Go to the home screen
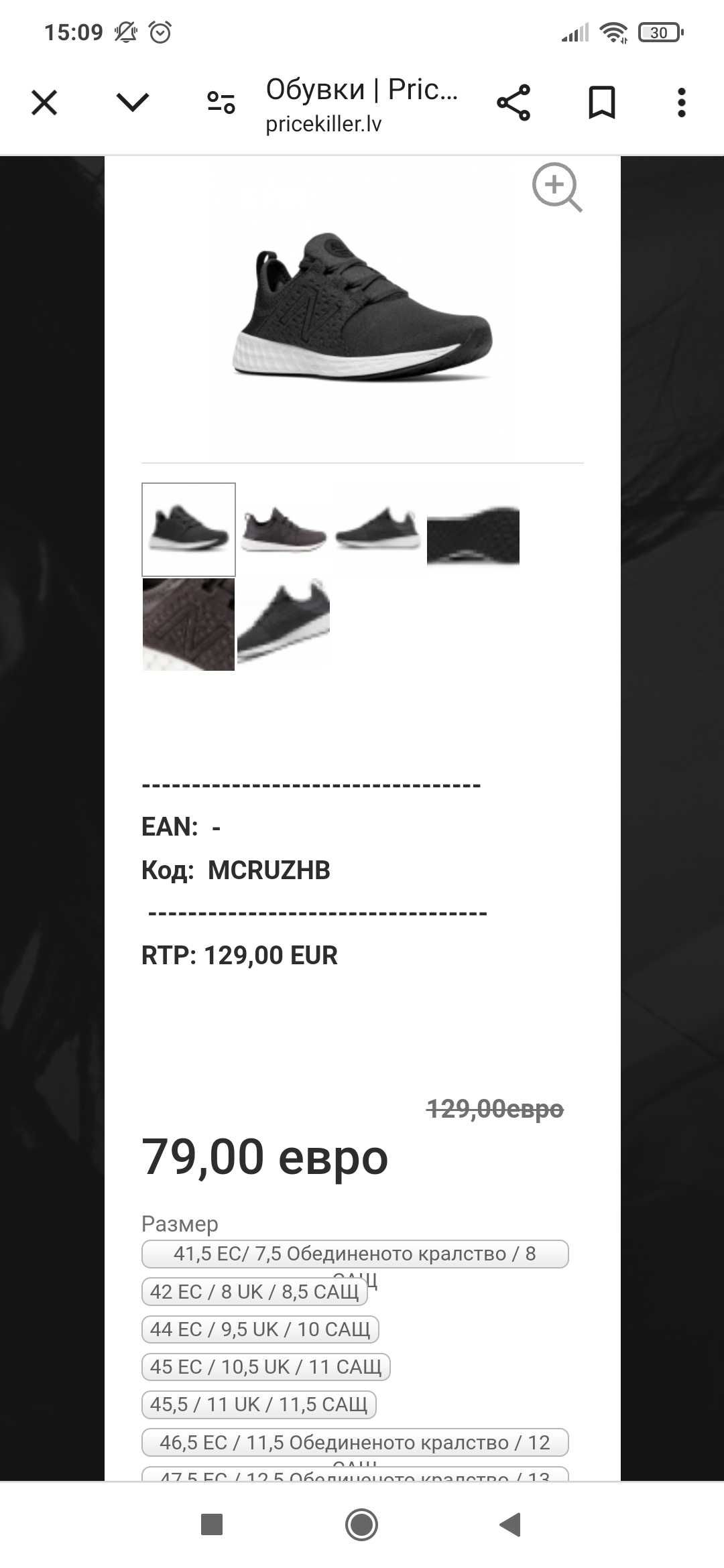 (361, 1524)
